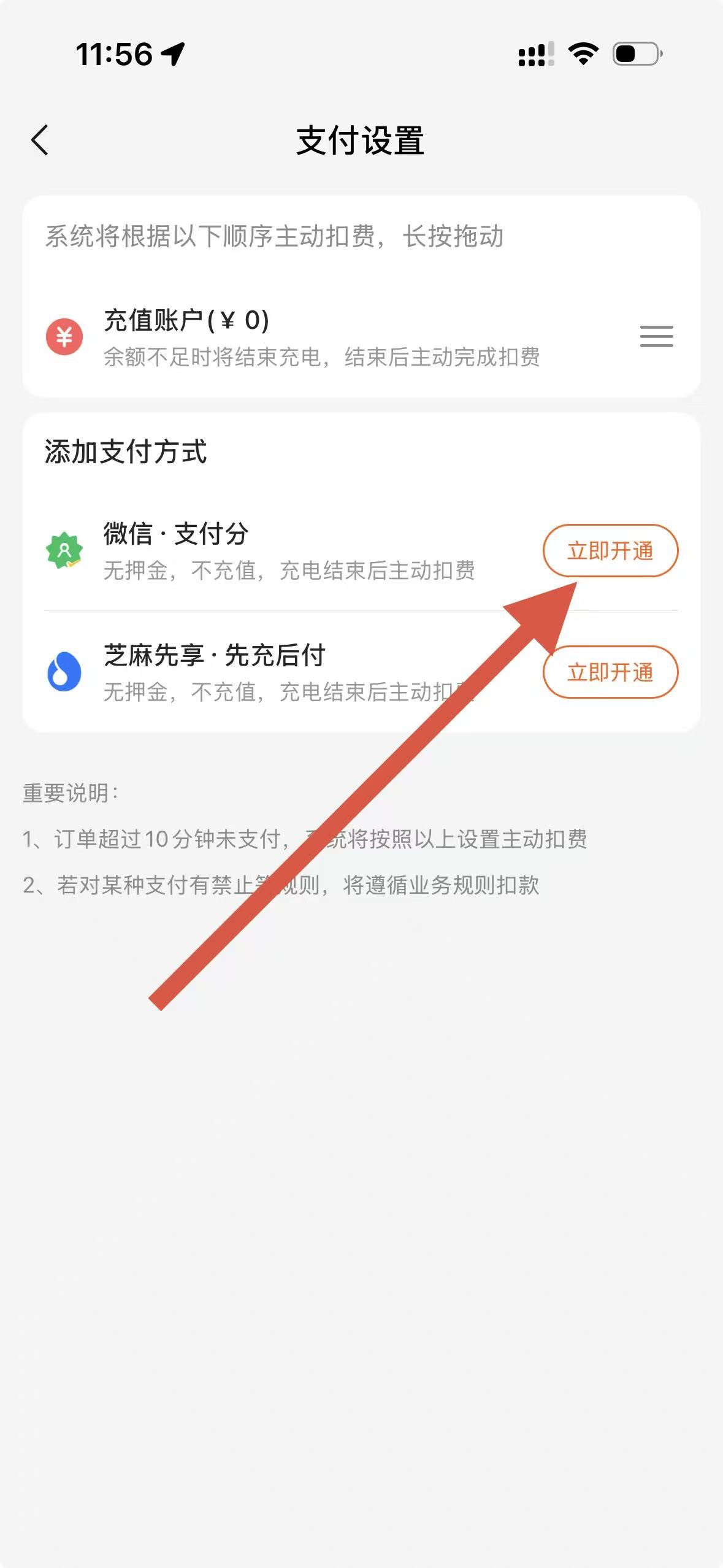The width and height of the screenshot is (723, 1568).
Task: Tap the reorder handle for 充值账户
Action: 656,337
